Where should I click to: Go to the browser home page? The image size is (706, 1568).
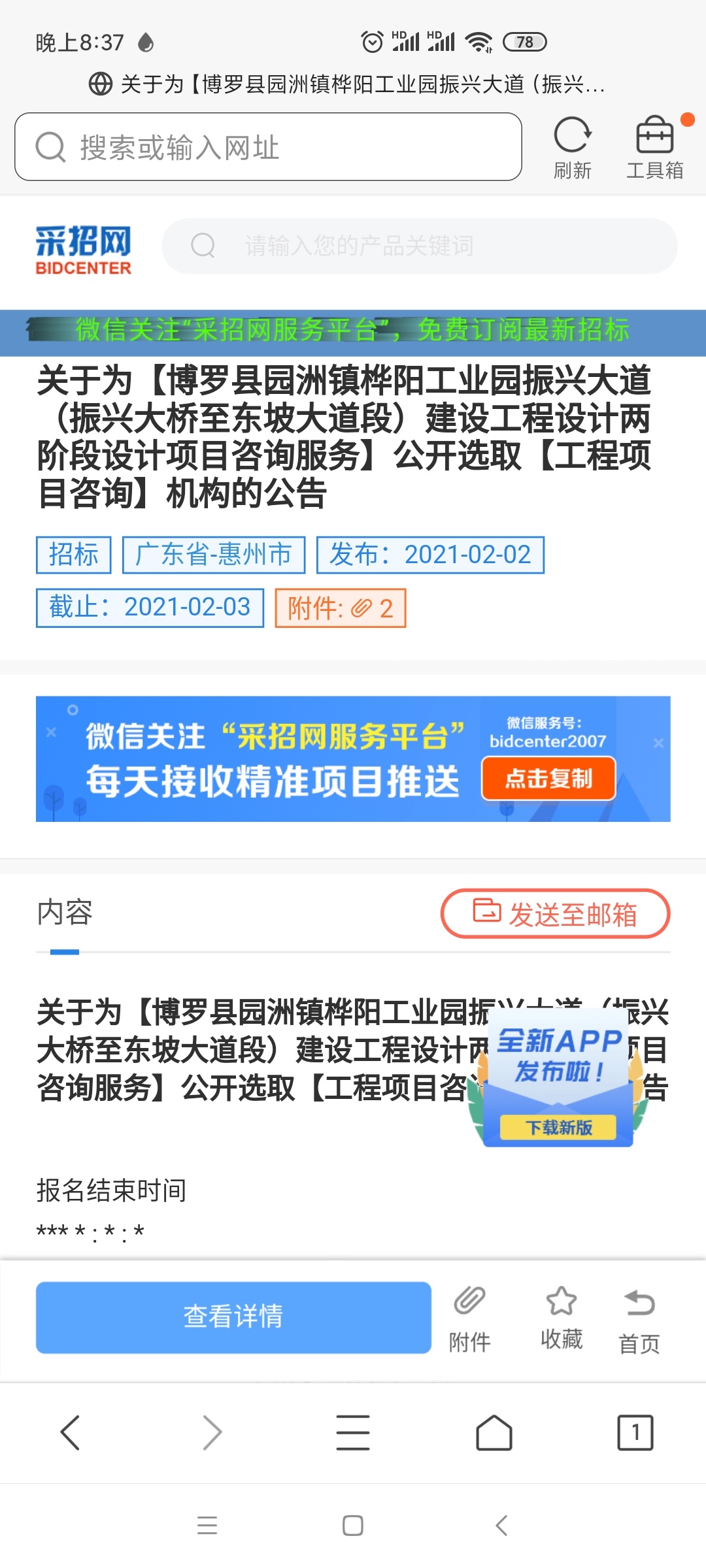tap(494, 1433)
